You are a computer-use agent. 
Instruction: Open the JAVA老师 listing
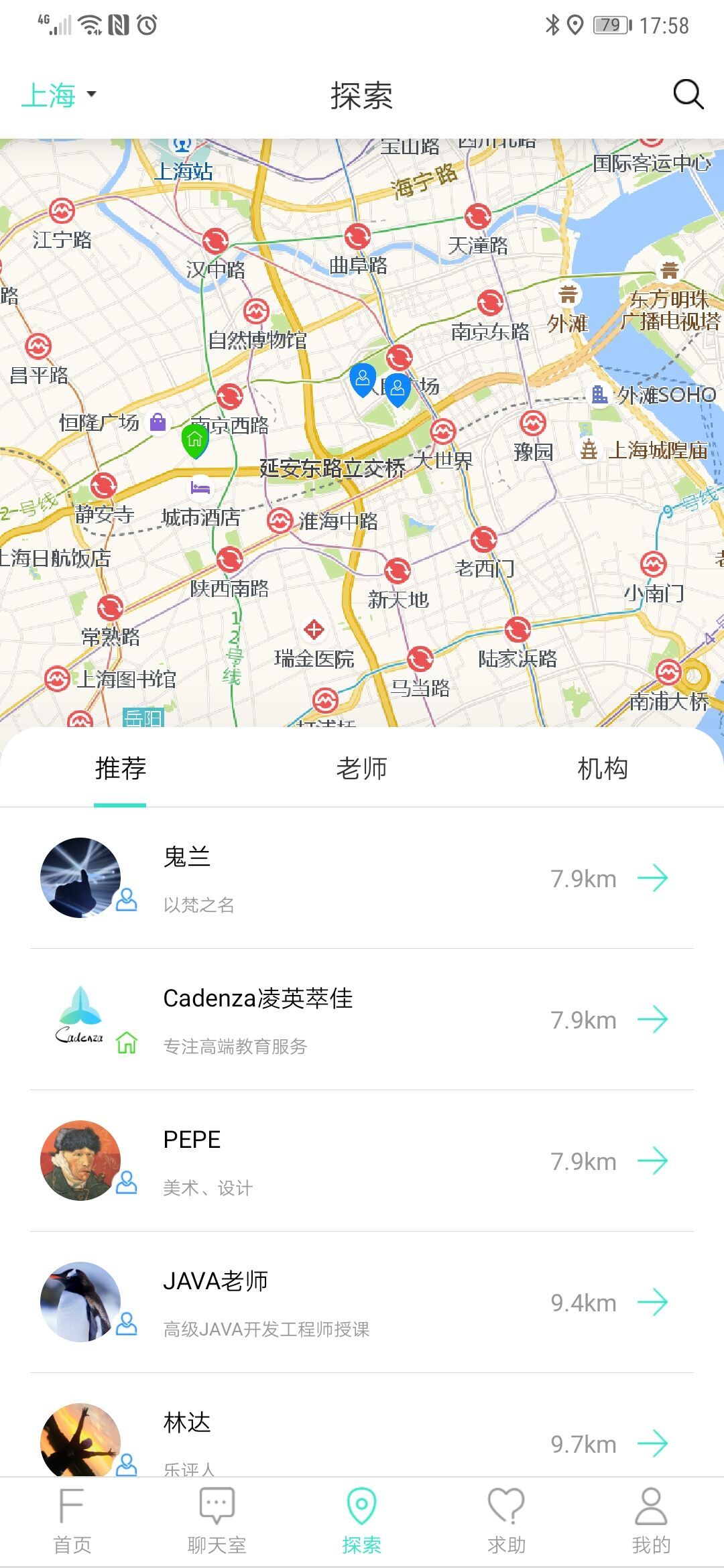[362, 1302]
